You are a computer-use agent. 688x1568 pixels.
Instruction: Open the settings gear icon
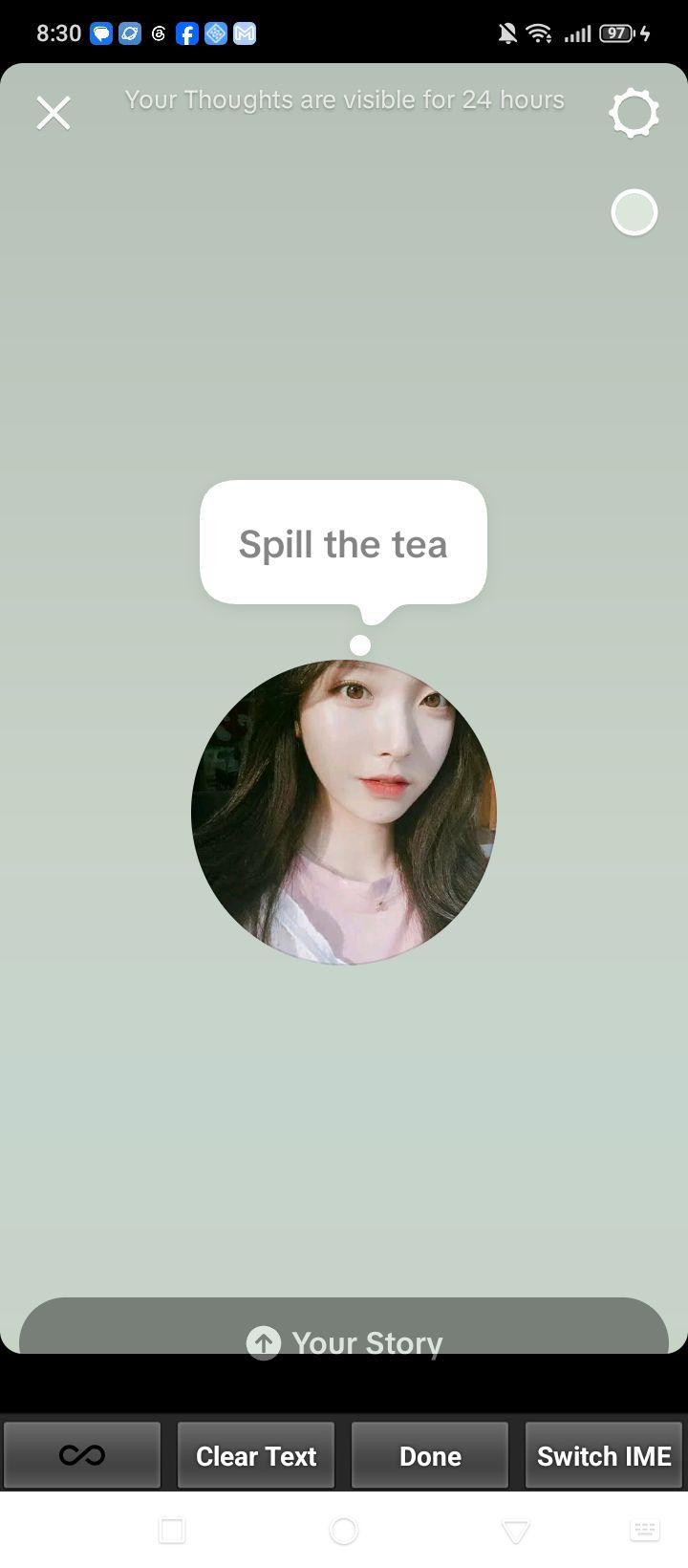click(x=634, y=113)
